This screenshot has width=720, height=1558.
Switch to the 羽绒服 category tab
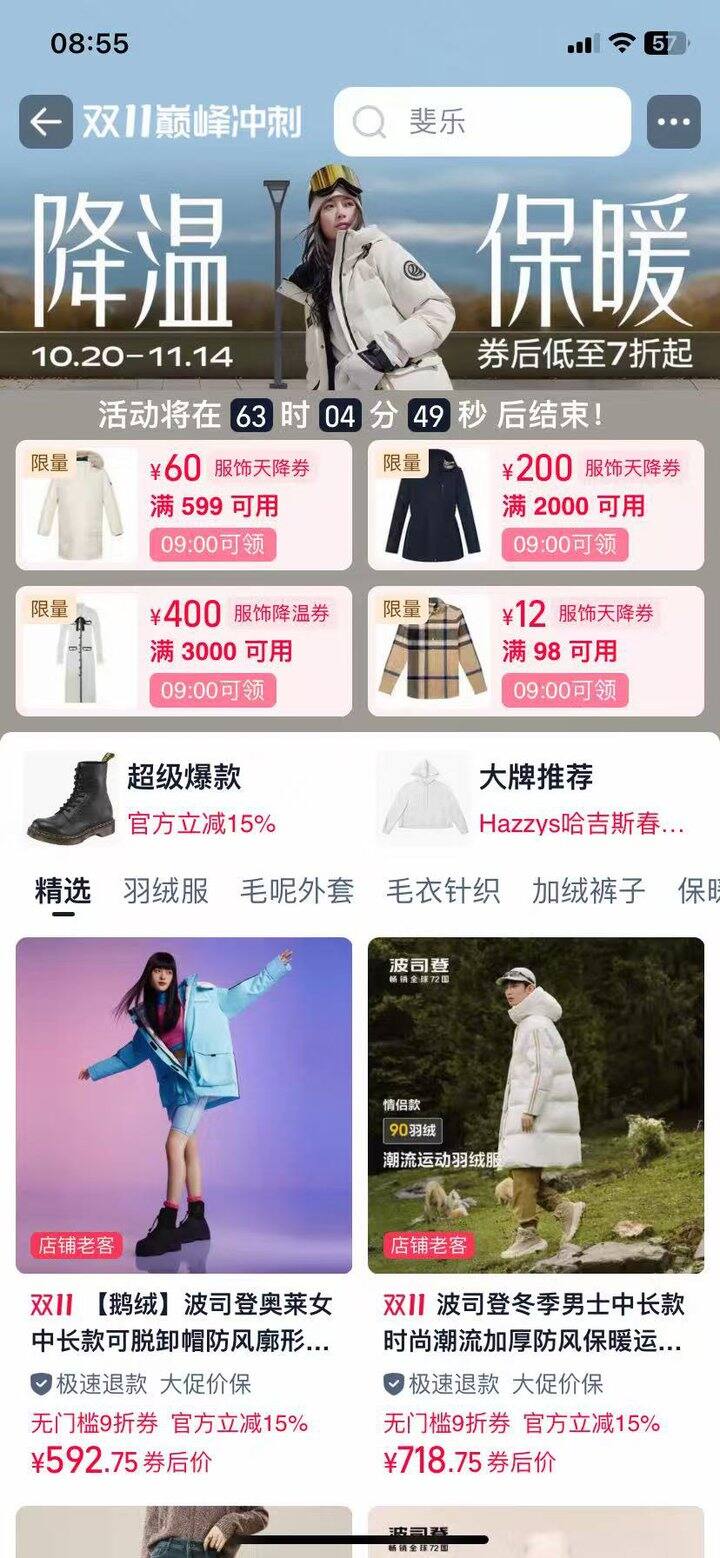click(x=164, y=890)
